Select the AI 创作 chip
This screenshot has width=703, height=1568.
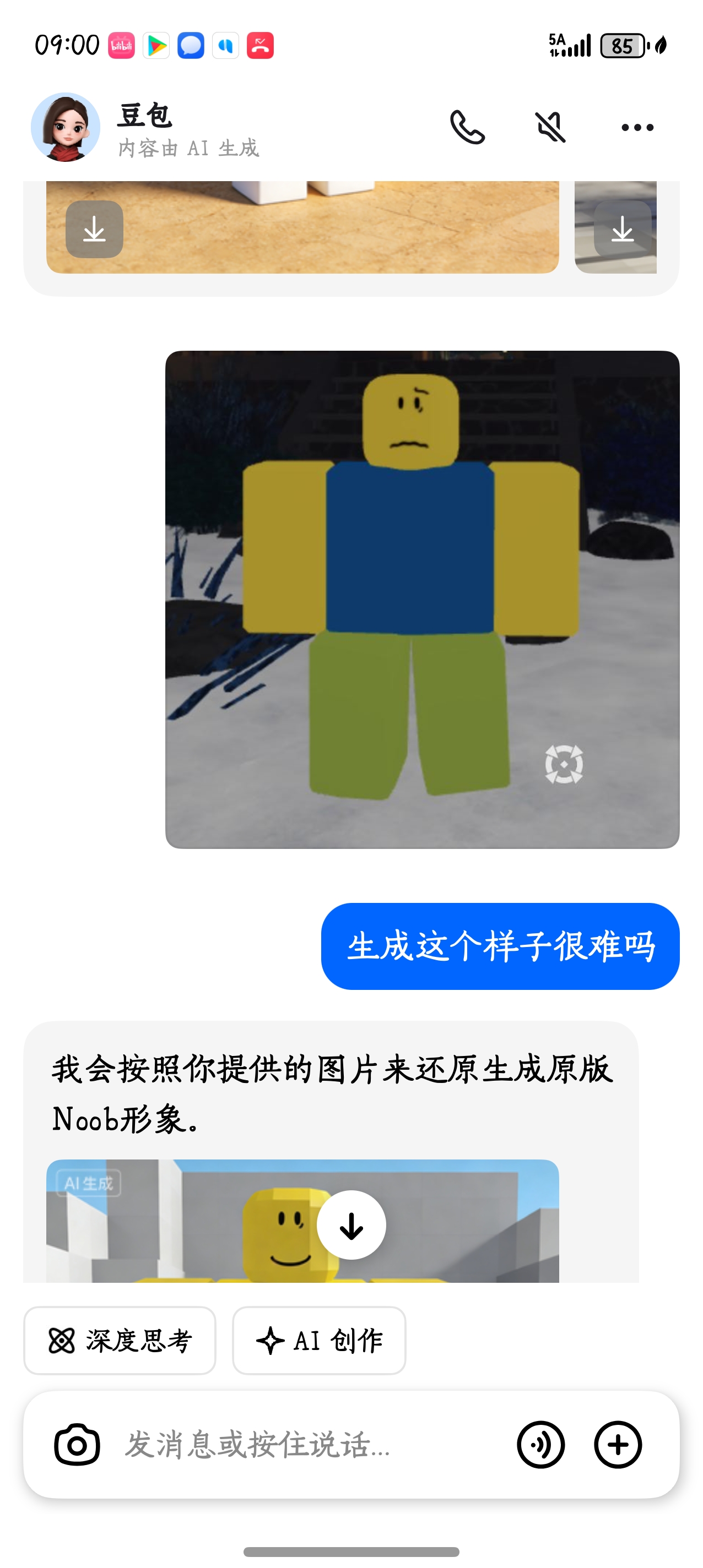tap(318, 1341)
